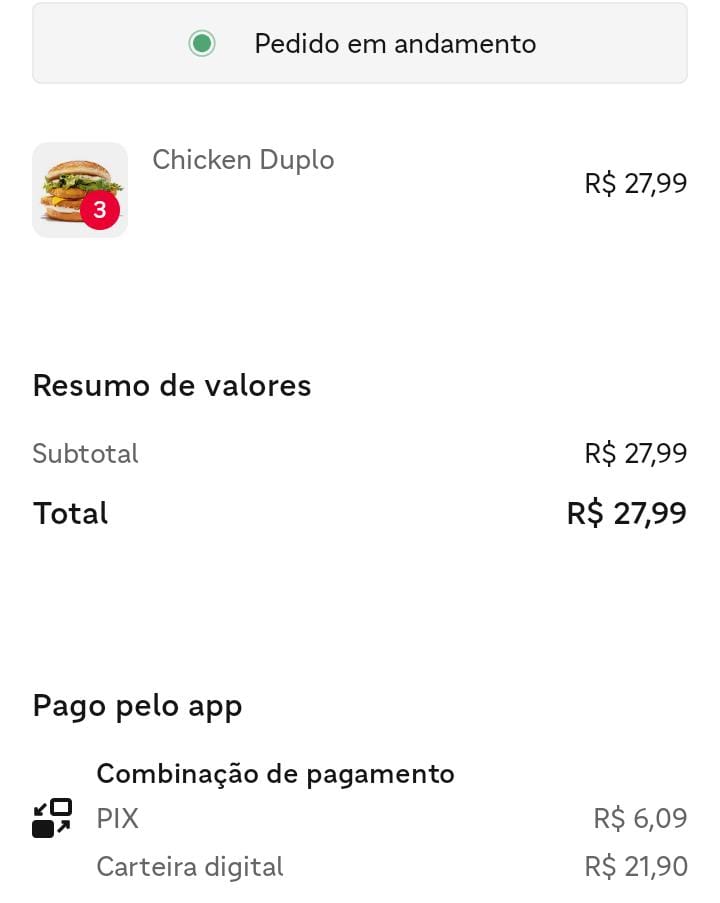Open the Chicken Duplo order item
720x903 pixels.
[243, 161]
